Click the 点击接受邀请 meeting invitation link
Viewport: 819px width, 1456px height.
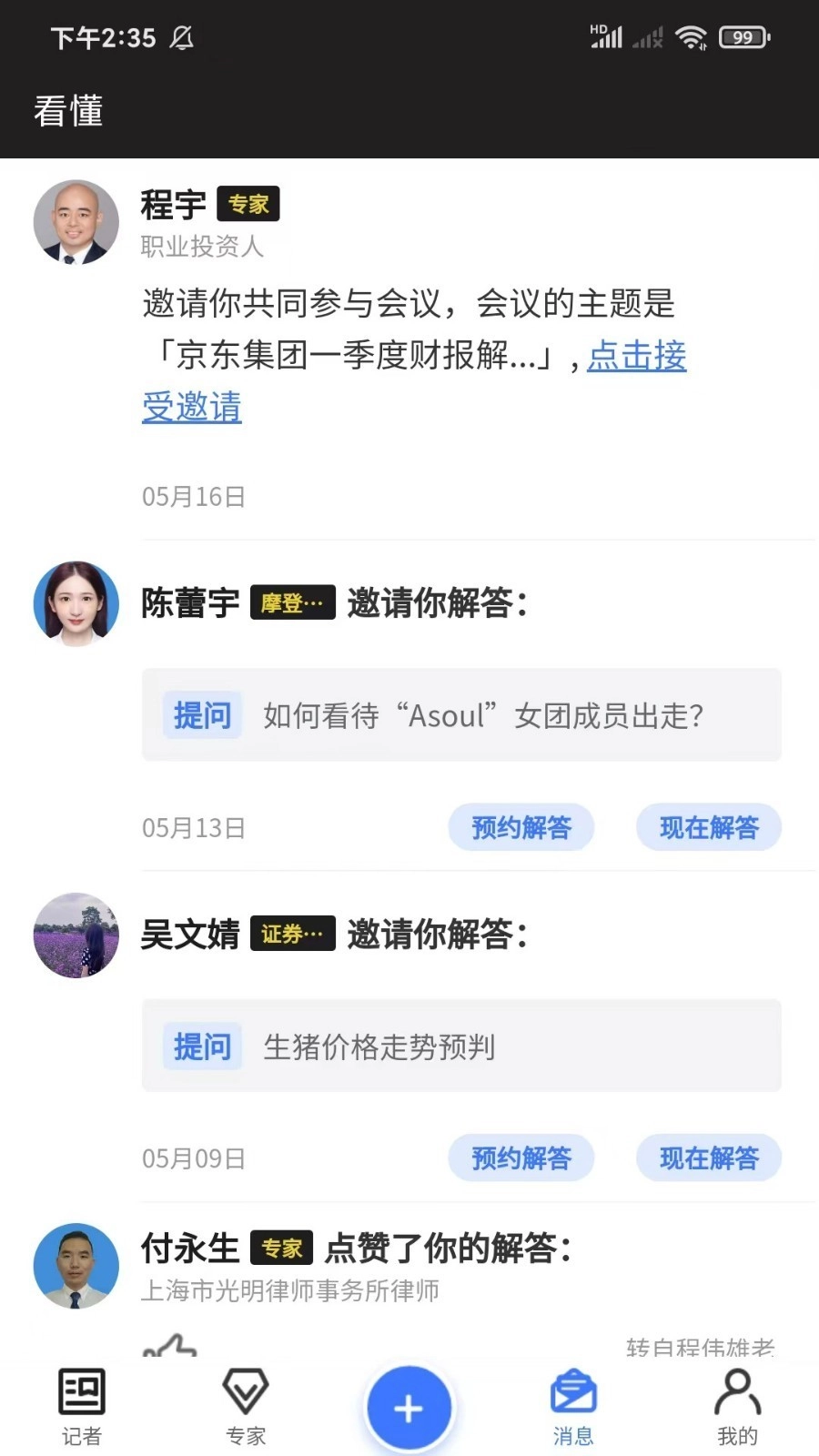click(637, 357)
